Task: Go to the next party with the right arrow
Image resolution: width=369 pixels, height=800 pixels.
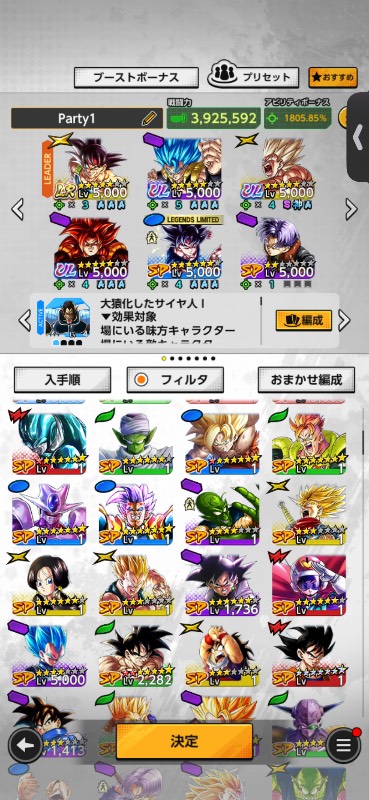Action: click(x=351, y=209)
